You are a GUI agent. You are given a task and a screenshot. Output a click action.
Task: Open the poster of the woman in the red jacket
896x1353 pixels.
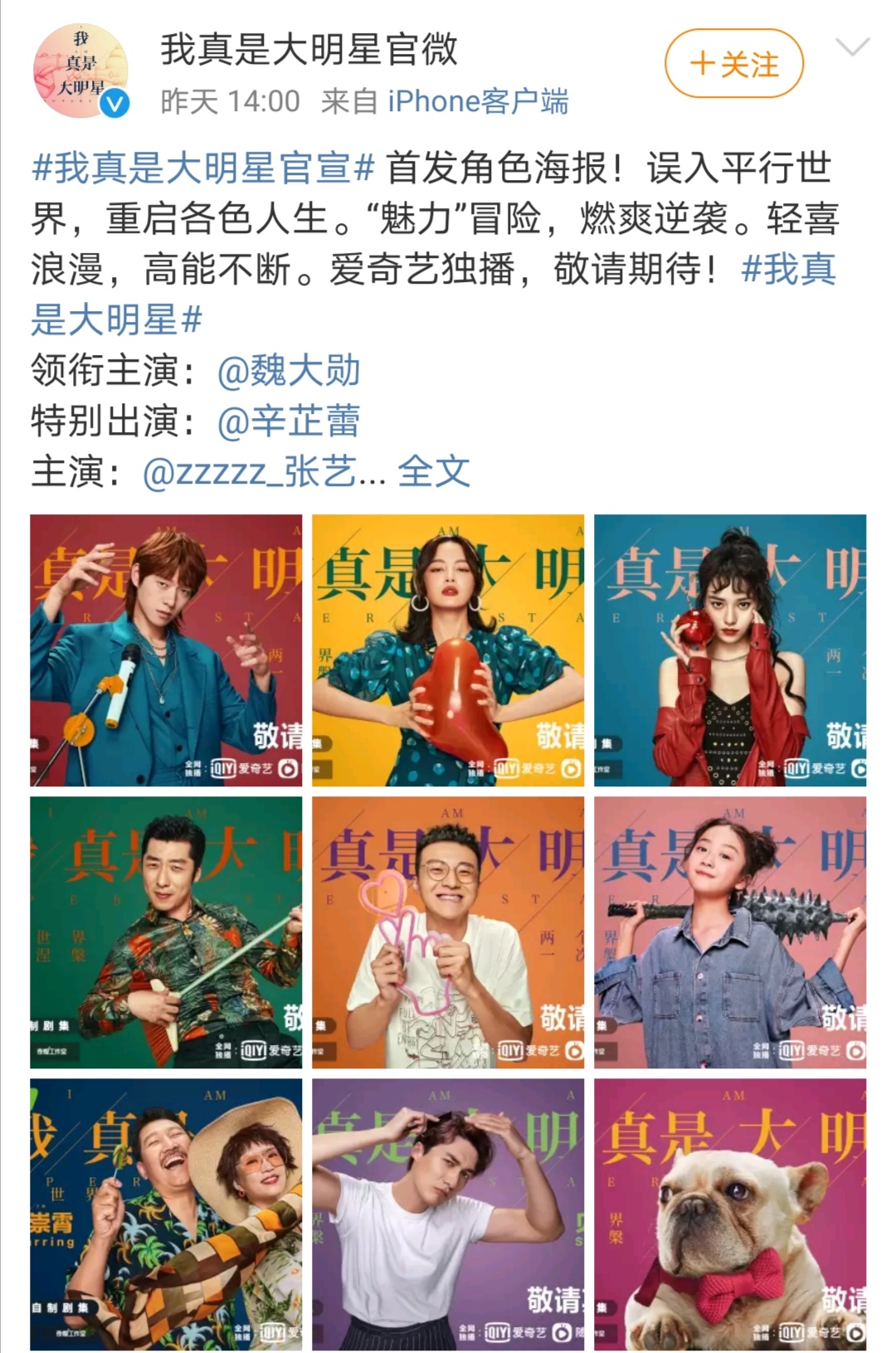point(730,650)
